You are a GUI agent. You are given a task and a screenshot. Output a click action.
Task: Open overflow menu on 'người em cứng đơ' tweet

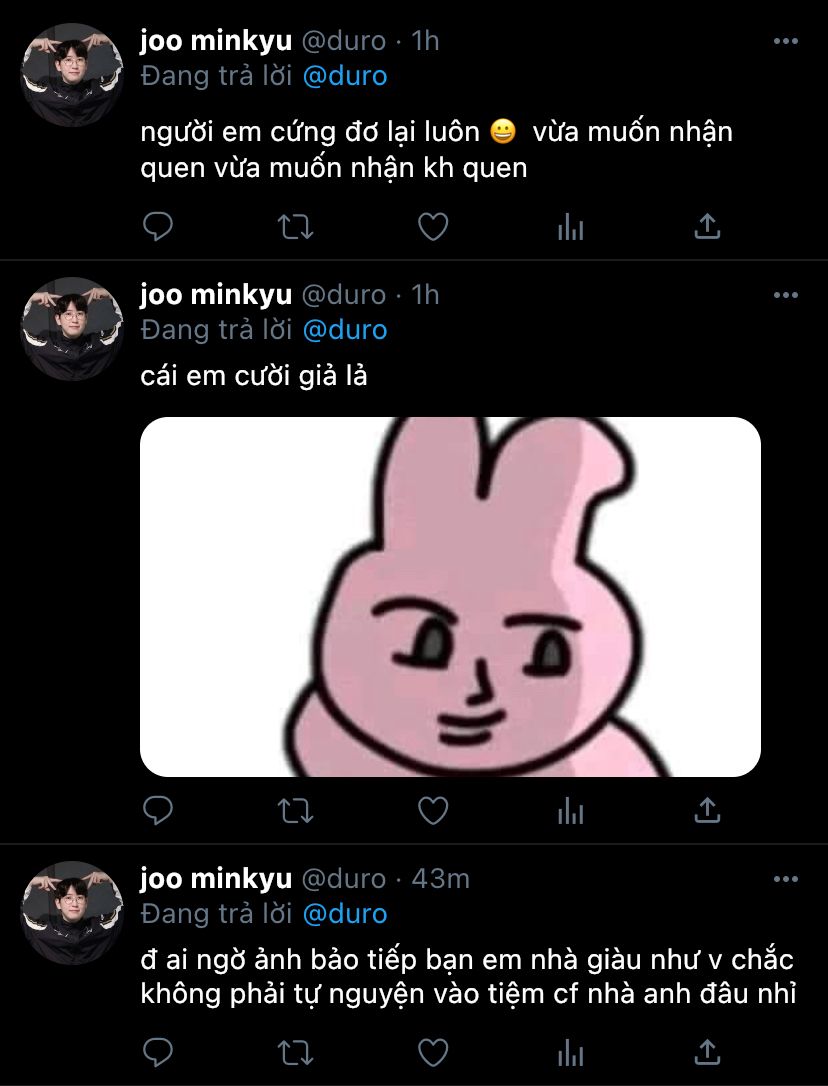pos(786,42)
